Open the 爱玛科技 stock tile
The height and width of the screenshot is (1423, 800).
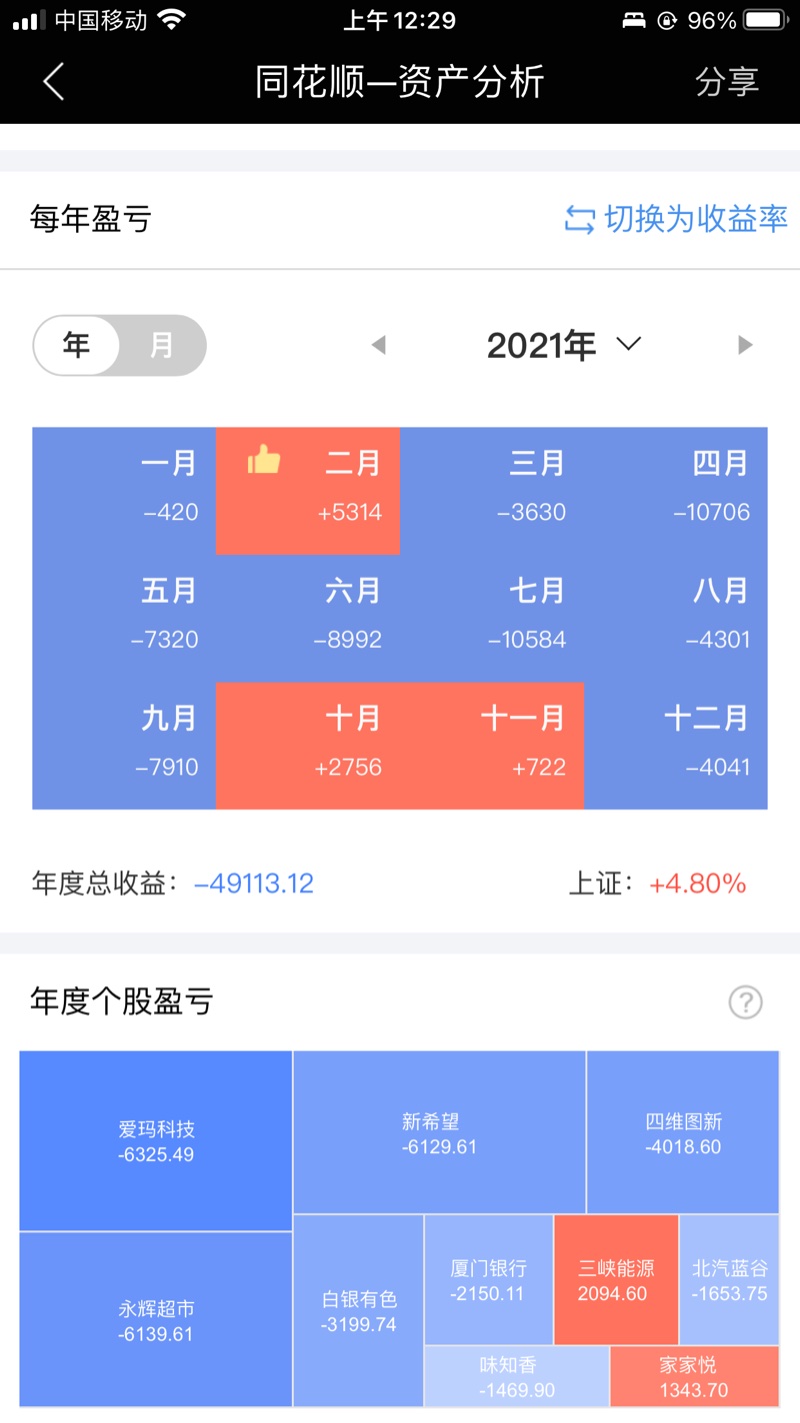[156, 1141]
